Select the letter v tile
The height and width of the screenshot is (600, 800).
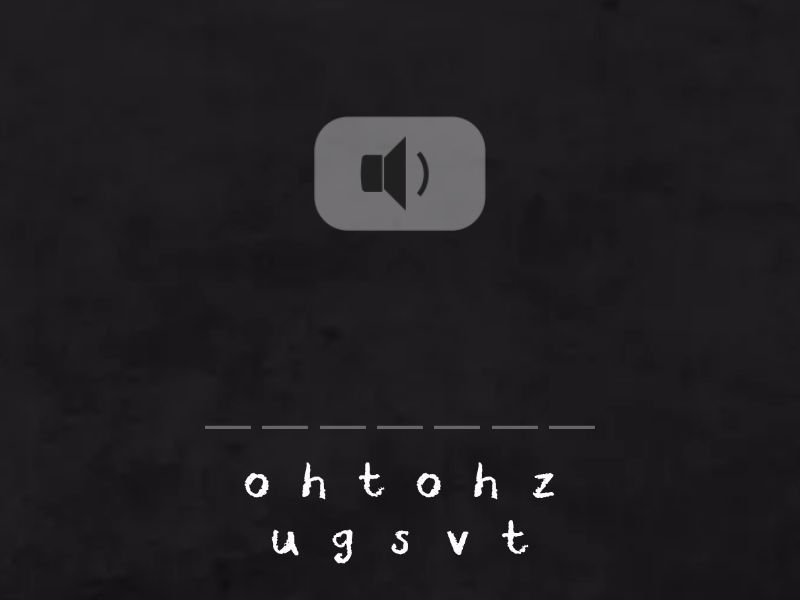point(457,542)
